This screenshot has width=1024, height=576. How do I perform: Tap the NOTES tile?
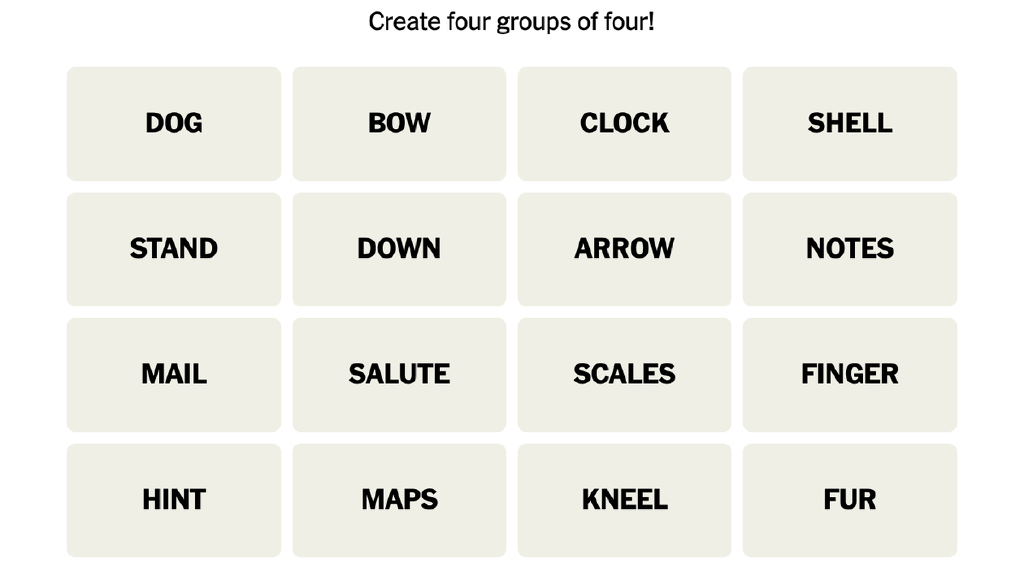tap(849, 249)
